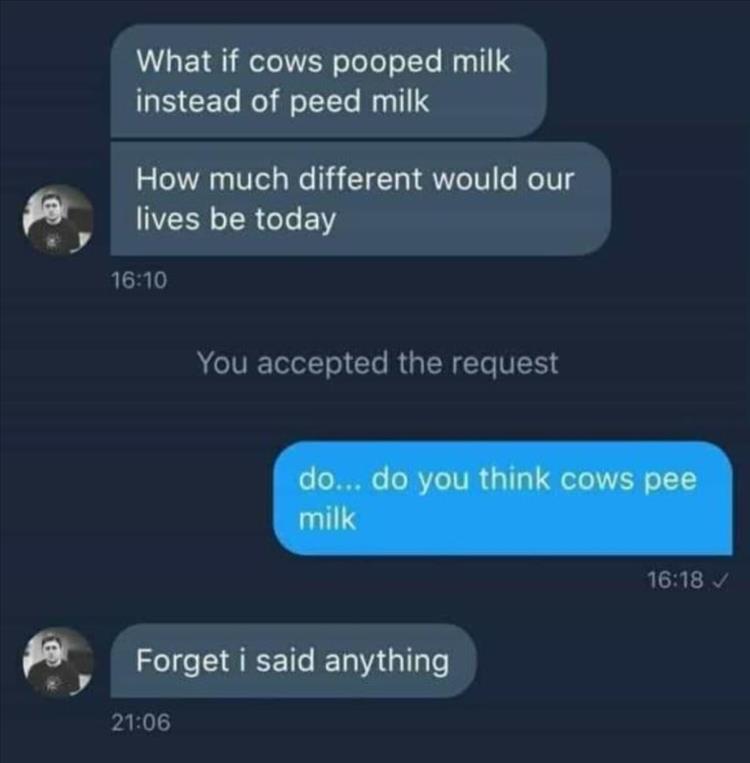Image resolution: width=750 pixels, height=763 pixels.
Task: Open sender's avatar beside "How much different" message
Action: (x=59, y=220)
